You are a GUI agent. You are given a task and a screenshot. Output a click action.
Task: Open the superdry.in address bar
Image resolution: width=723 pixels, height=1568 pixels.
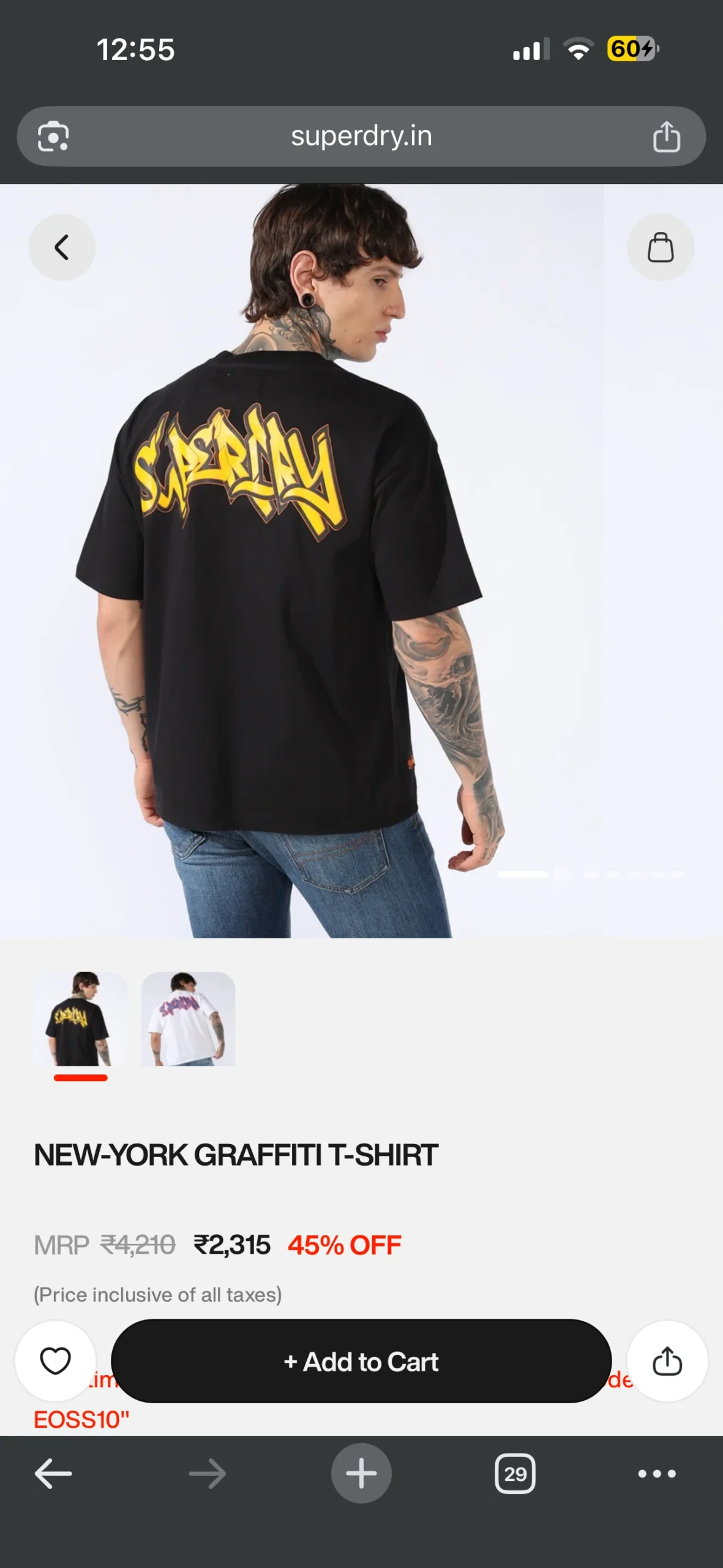point(361,136)
